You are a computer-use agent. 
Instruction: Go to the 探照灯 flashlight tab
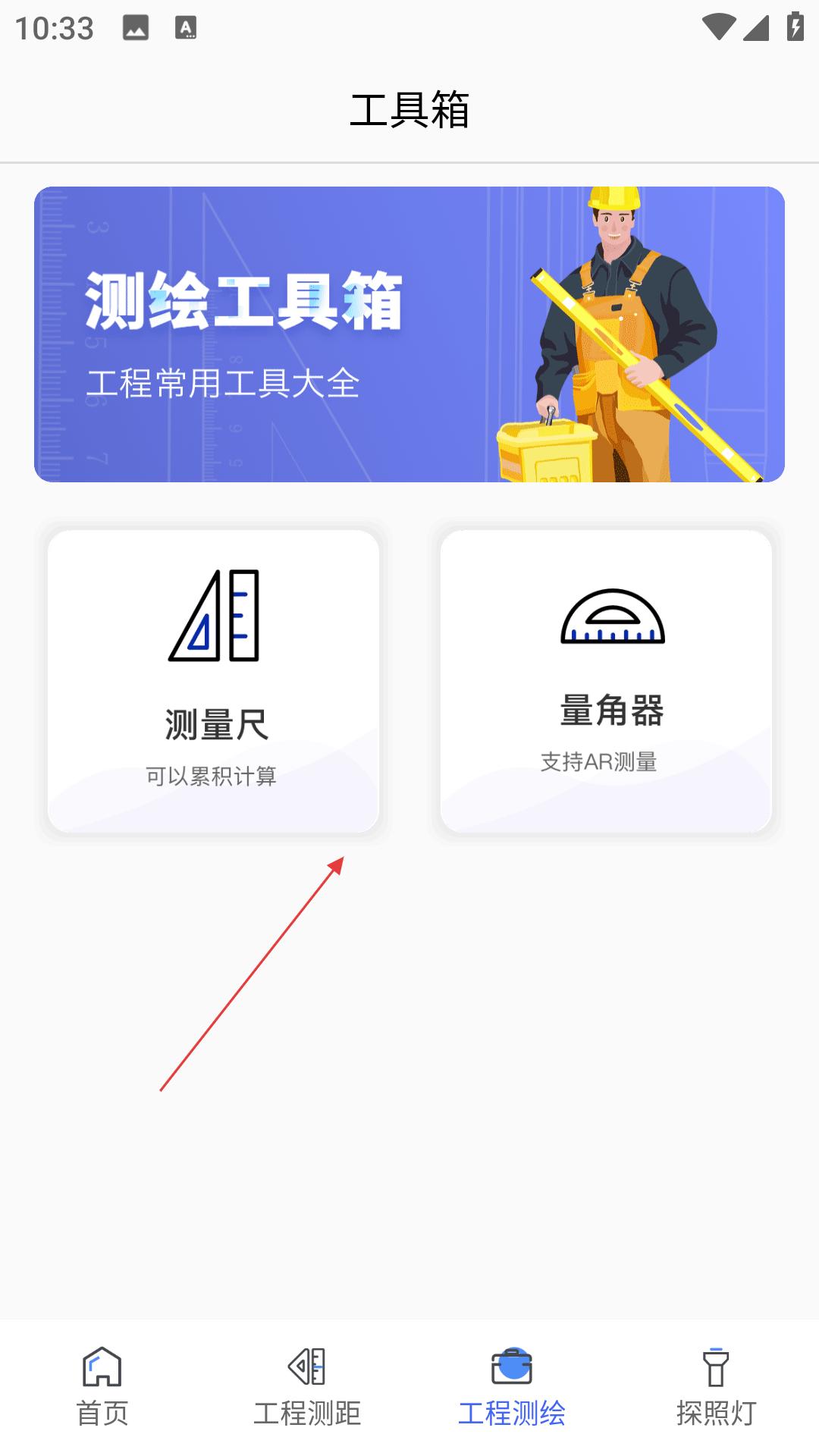point(716,1386)
